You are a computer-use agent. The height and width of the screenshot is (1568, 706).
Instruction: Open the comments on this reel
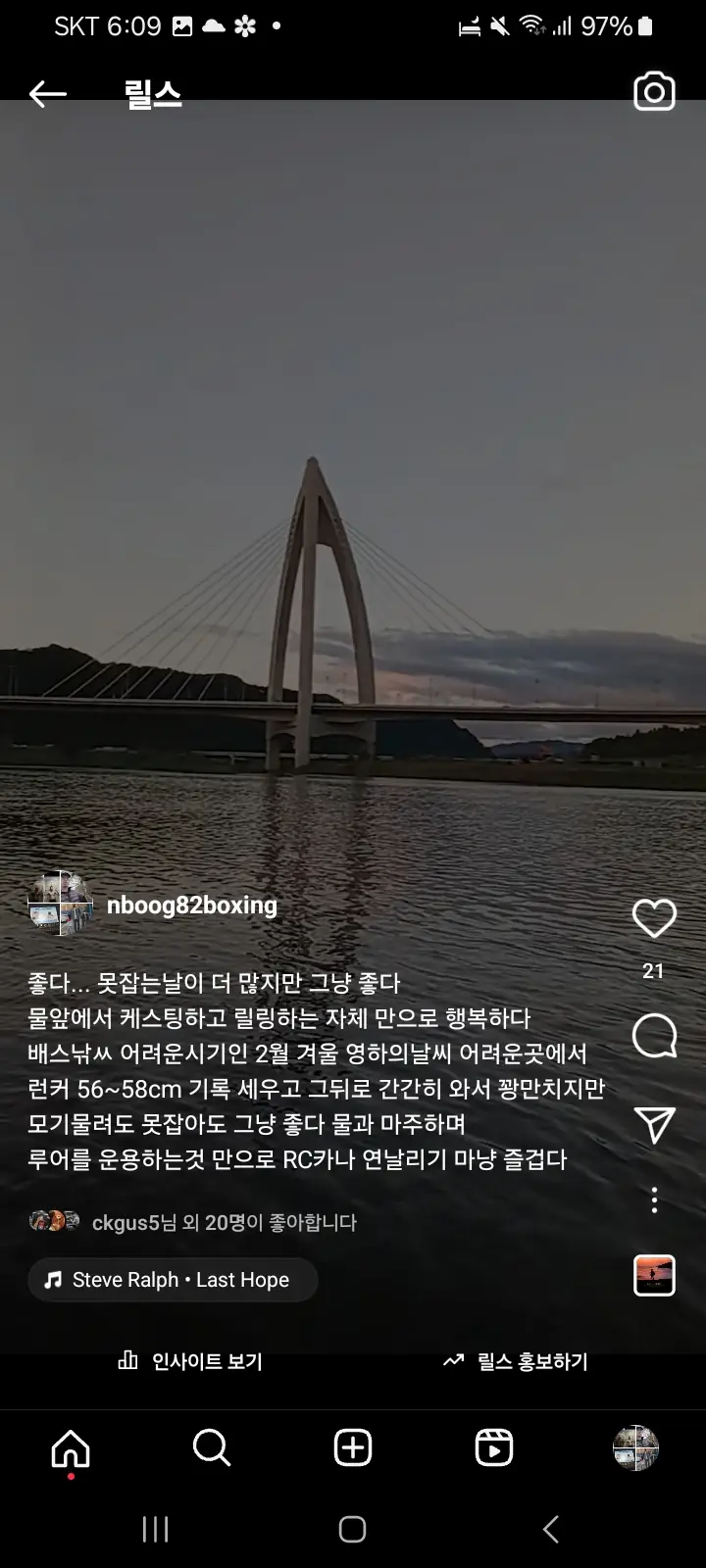[x=654, y=1036]
